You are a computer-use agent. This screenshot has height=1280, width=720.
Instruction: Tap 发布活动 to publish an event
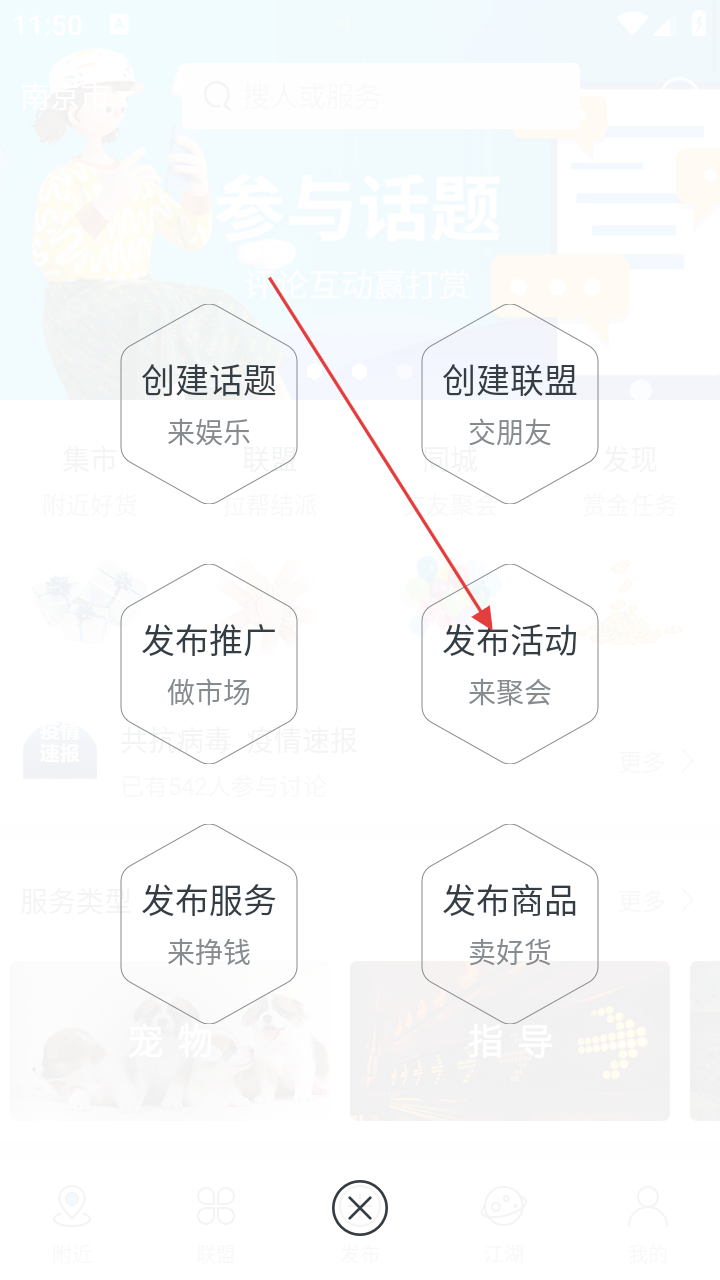pyautogui.click(x=510, y=663)
